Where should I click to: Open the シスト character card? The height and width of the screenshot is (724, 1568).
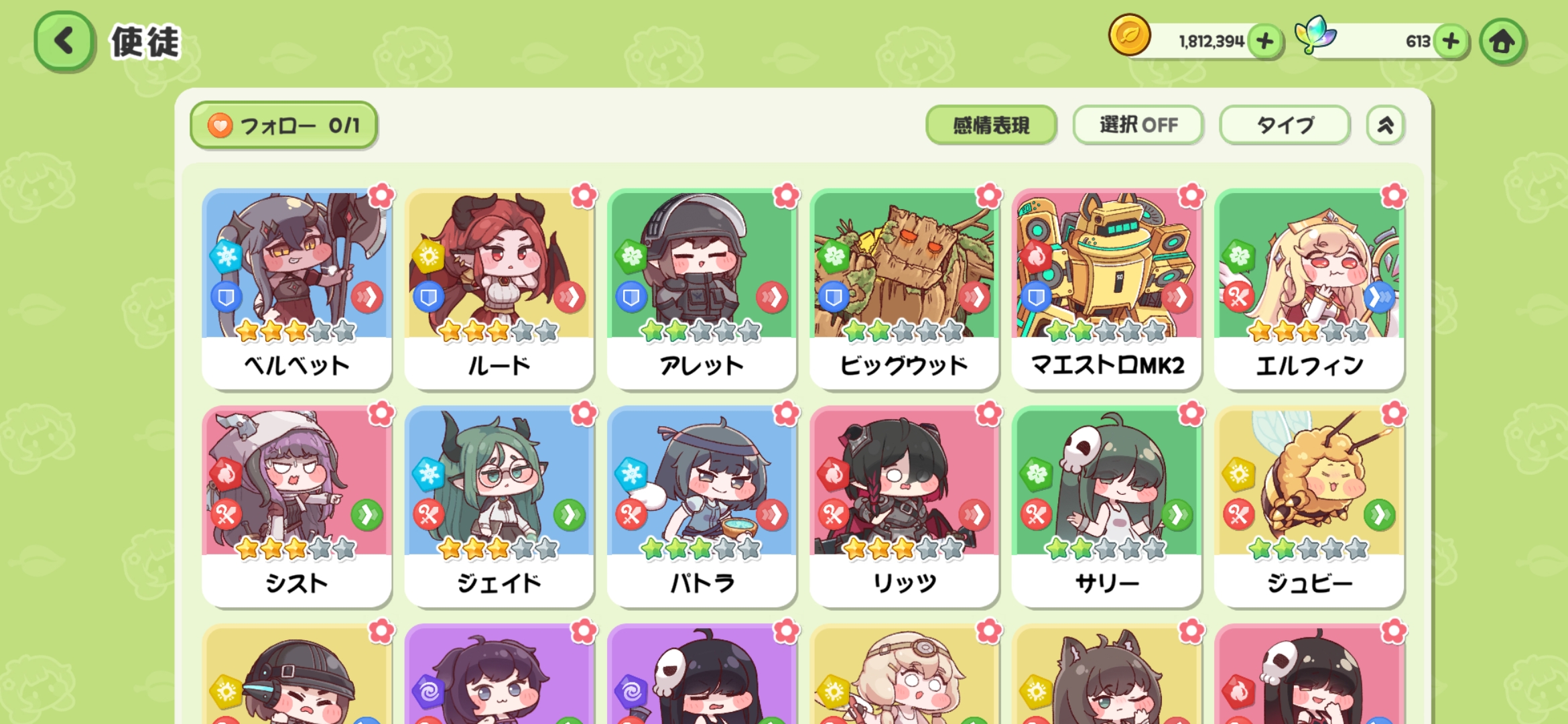(297, 507)
